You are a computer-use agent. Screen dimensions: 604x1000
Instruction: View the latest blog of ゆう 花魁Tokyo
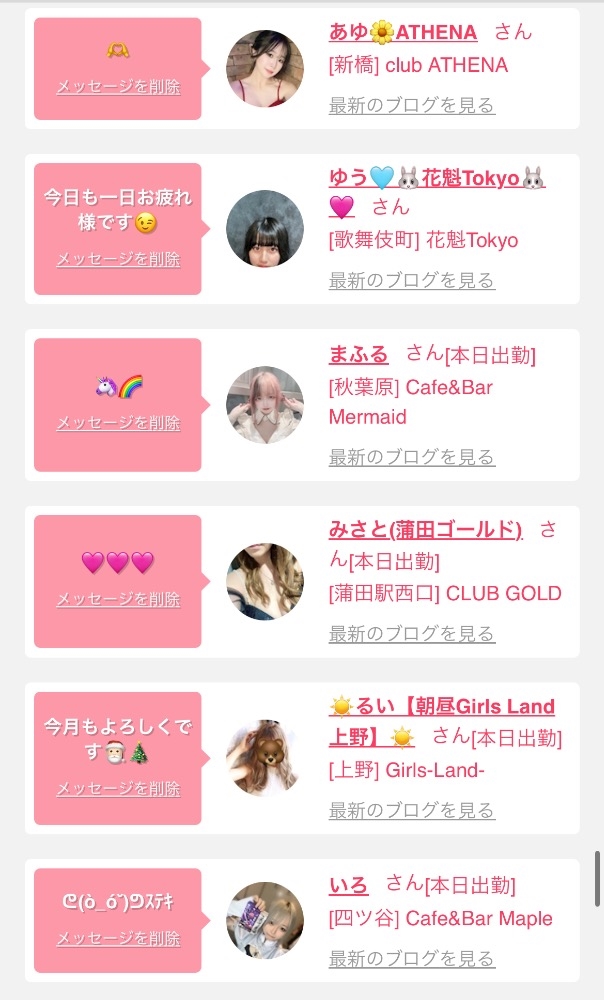pyautogui.click(x=411, y=281)
